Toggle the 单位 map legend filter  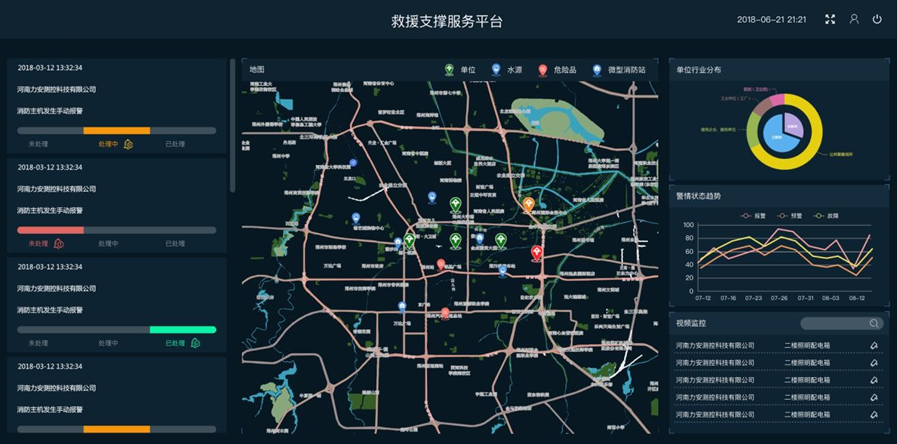(x=460, y=70)
